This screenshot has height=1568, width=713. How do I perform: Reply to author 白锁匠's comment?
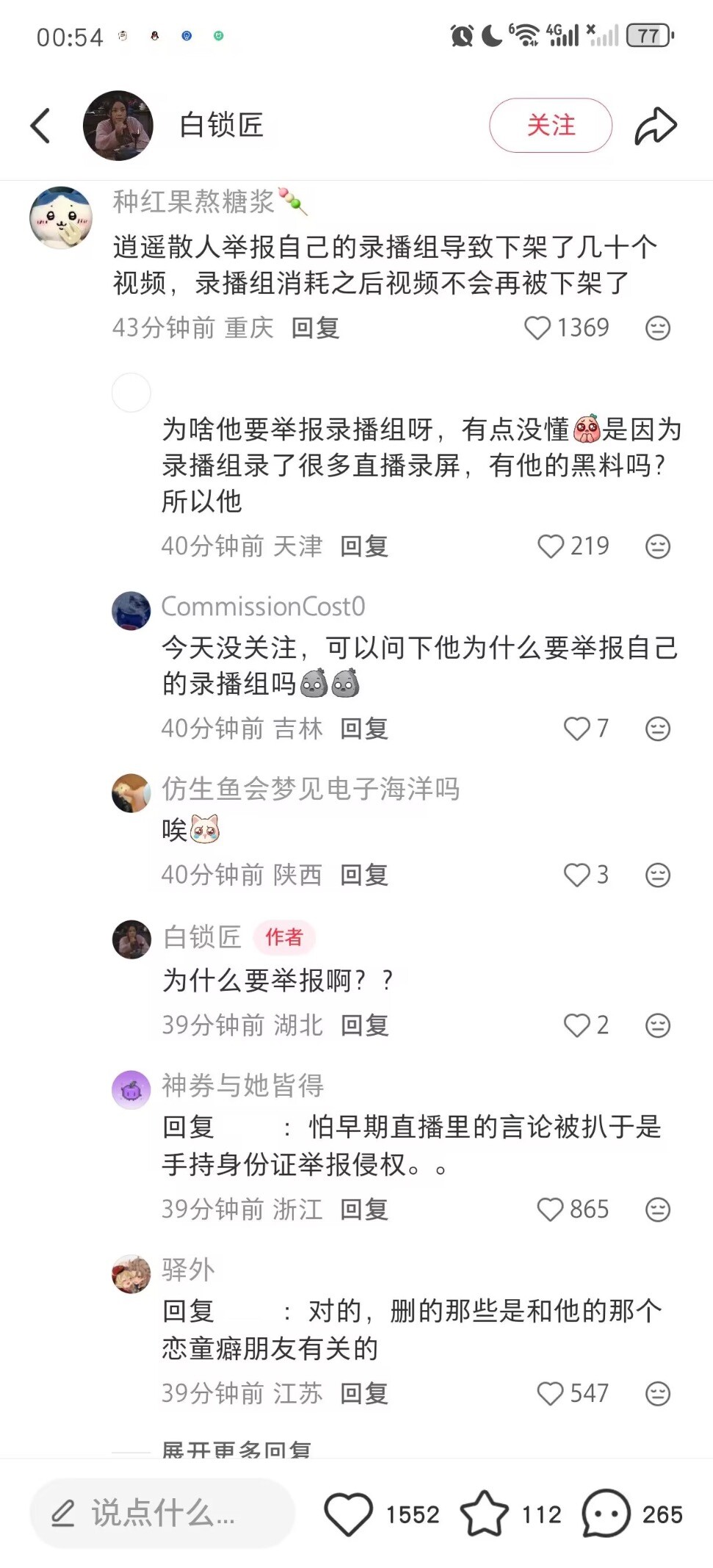point(364,1025)
